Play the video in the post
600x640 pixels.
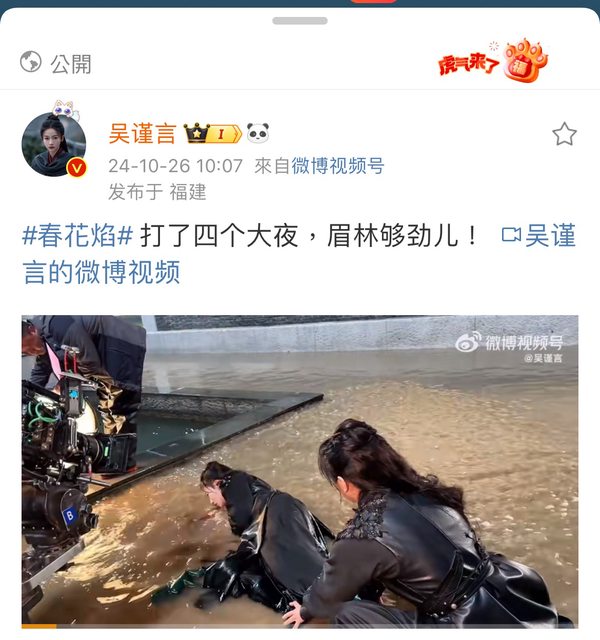coord(300,470)
